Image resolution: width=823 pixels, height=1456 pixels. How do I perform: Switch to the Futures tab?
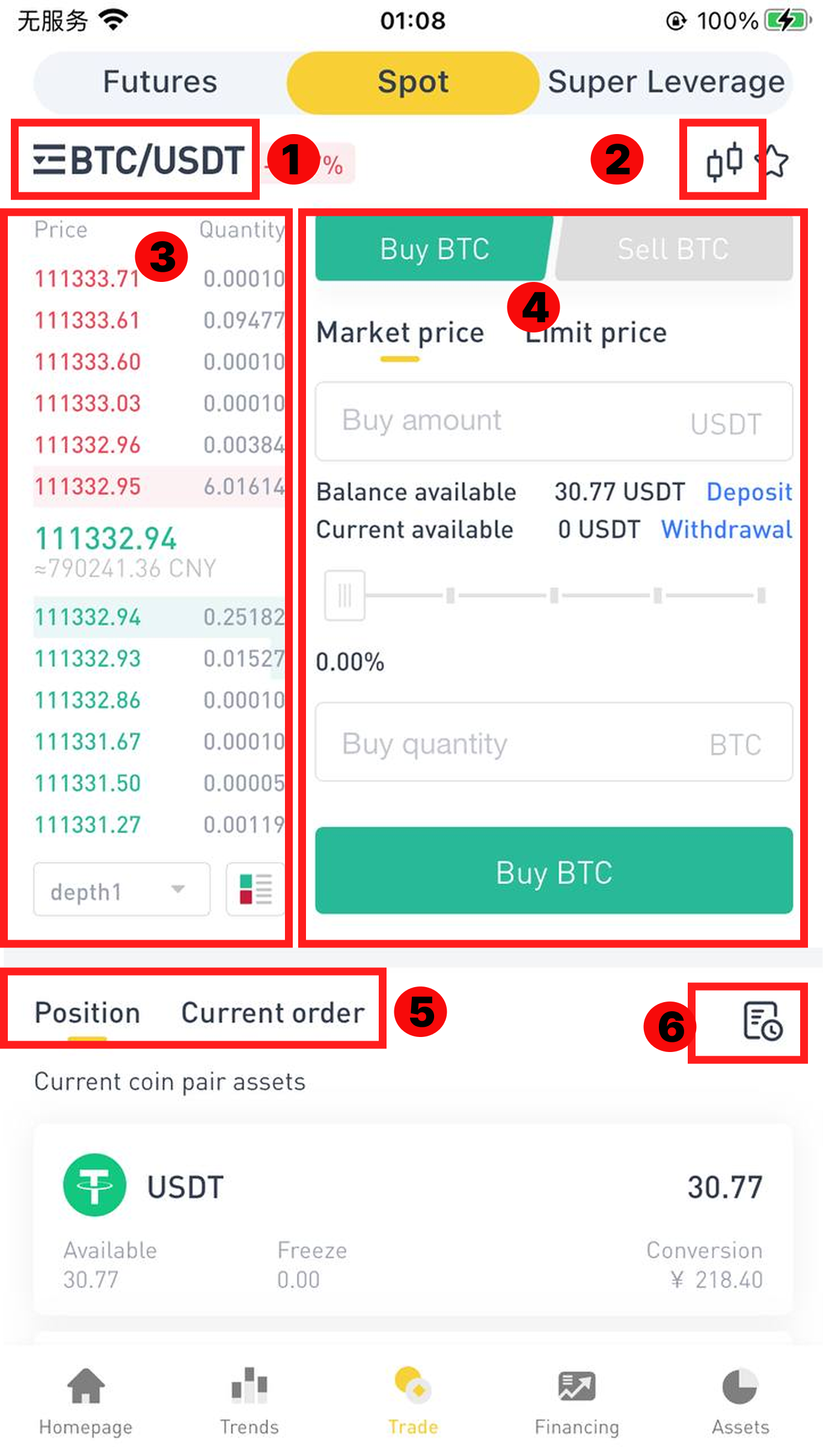160,82
